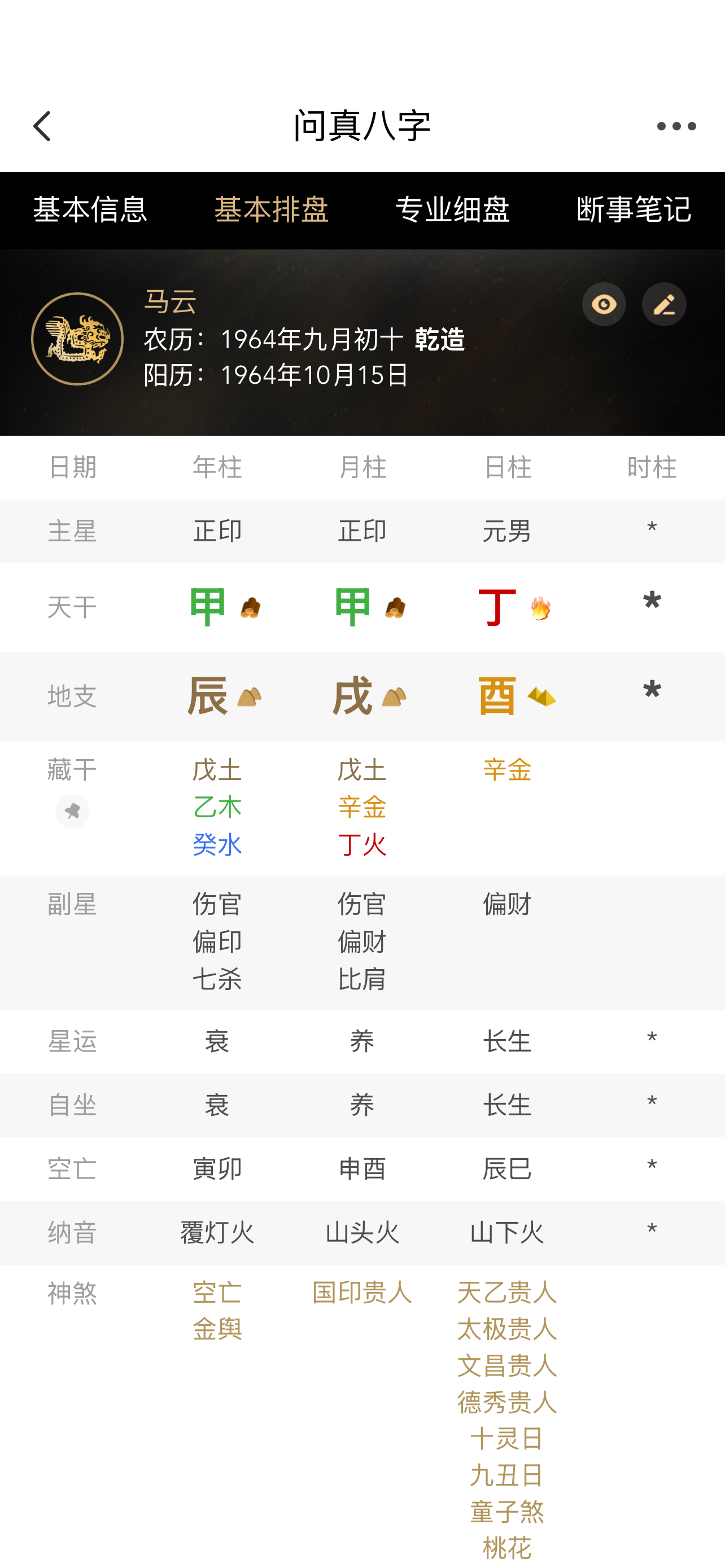
Task: Select the 基本排盘 tab
Action: coord(272,210)
